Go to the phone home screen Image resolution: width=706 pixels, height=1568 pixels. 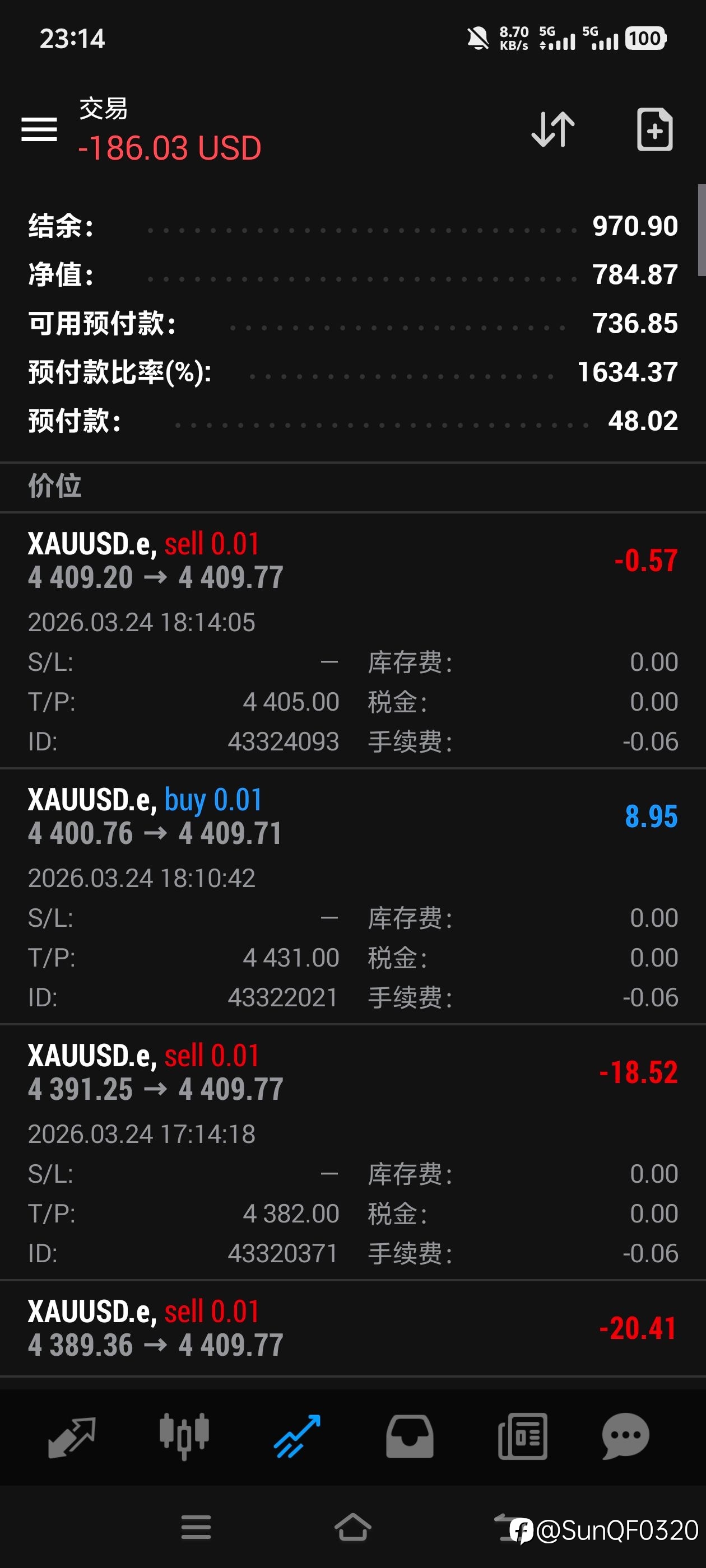352,1527
